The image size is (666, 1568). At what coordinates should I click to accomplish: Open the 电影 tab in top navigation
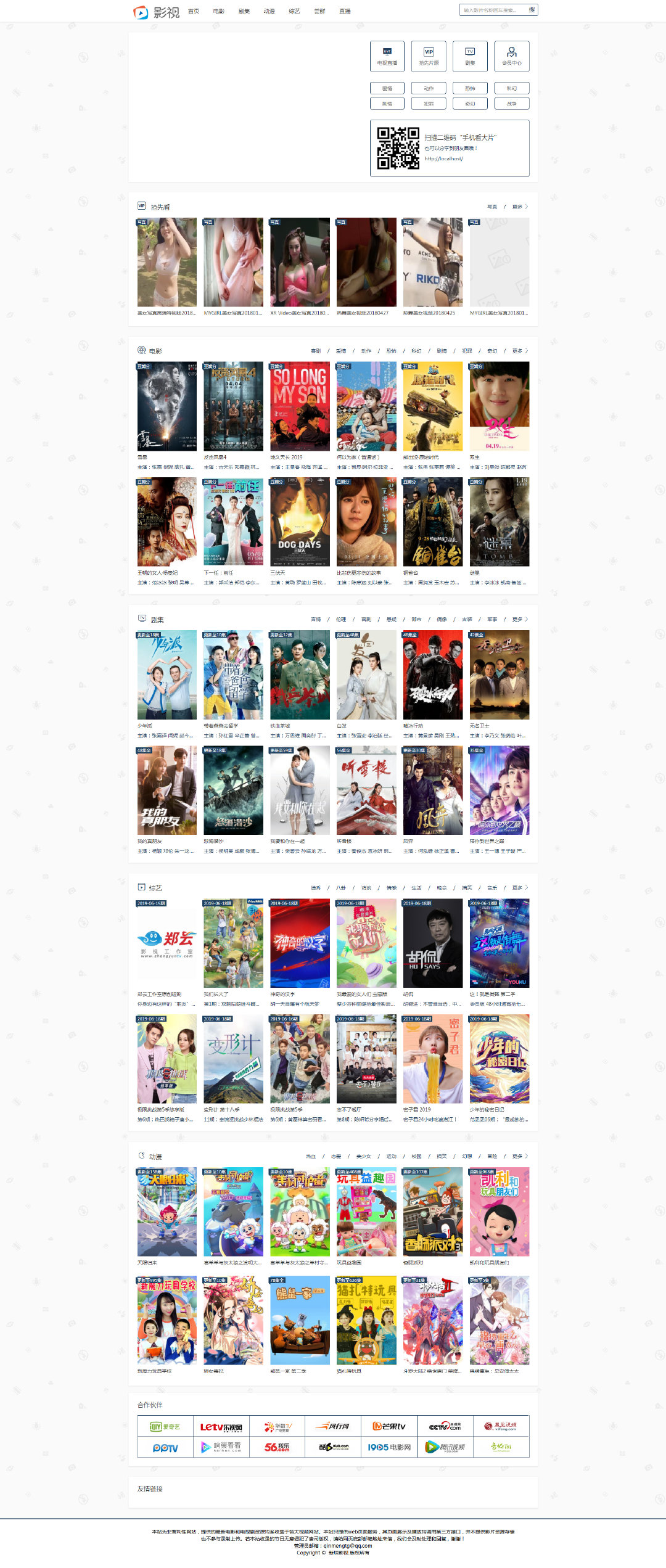pyautogui.click(x=219, y=12)
